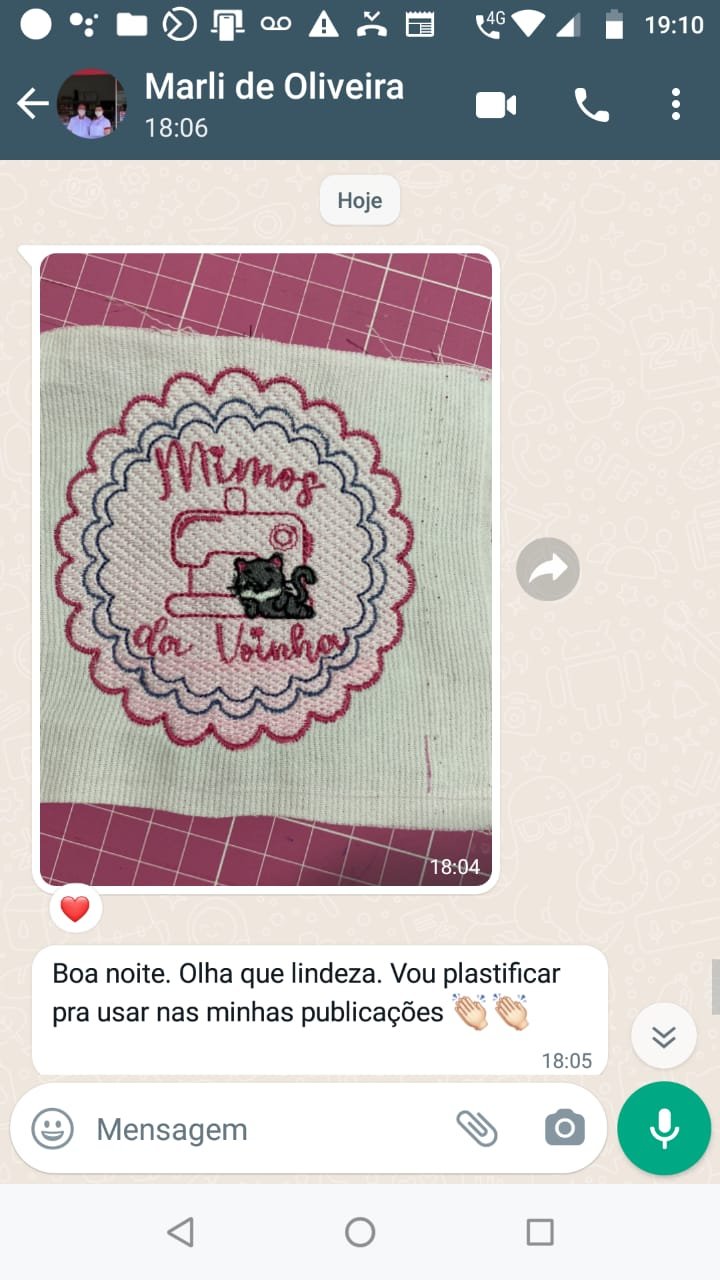Open the emoji picker
This screenshot has height=1280, width=720.
52,1129
